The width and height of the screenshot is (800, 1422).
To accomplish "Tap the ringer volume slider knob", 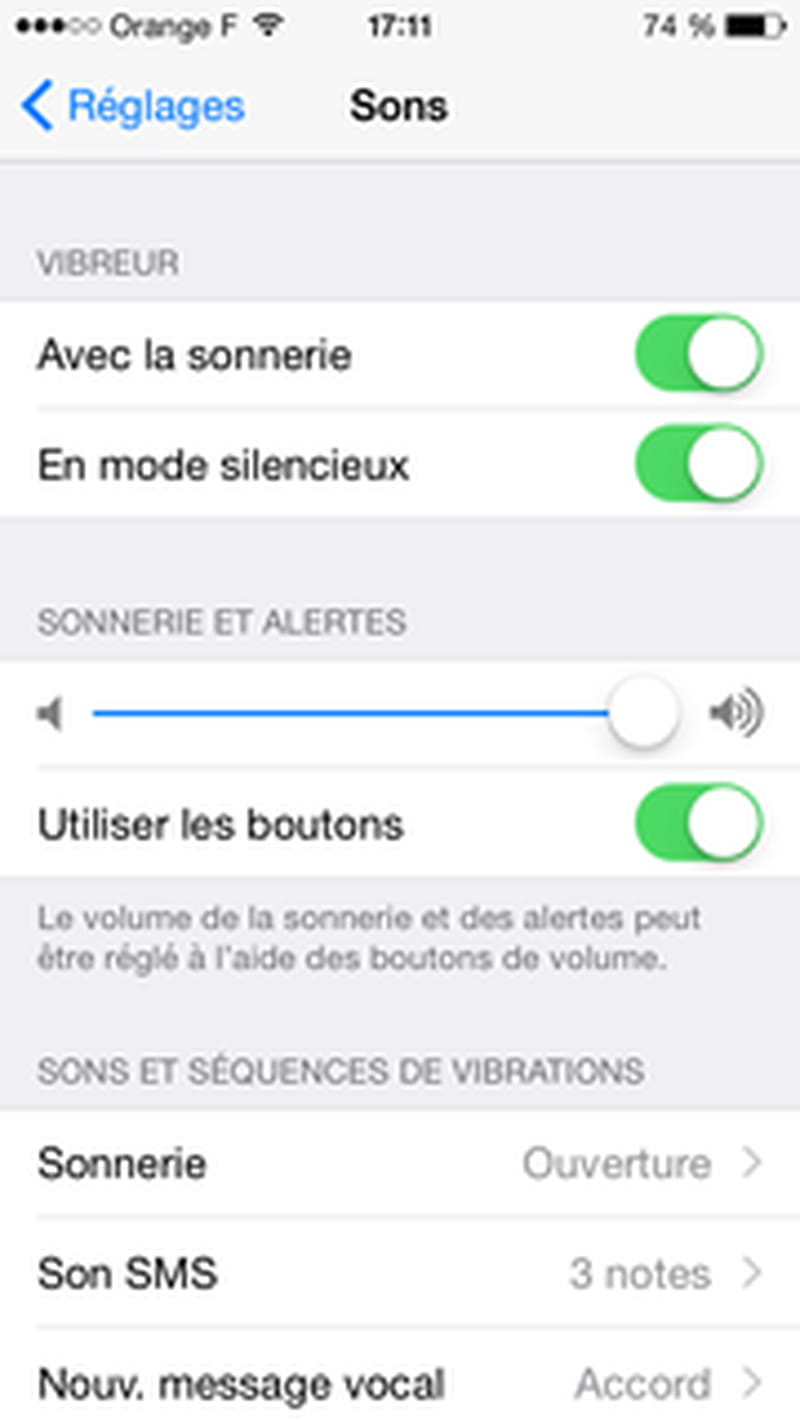I will pos(644,713).
